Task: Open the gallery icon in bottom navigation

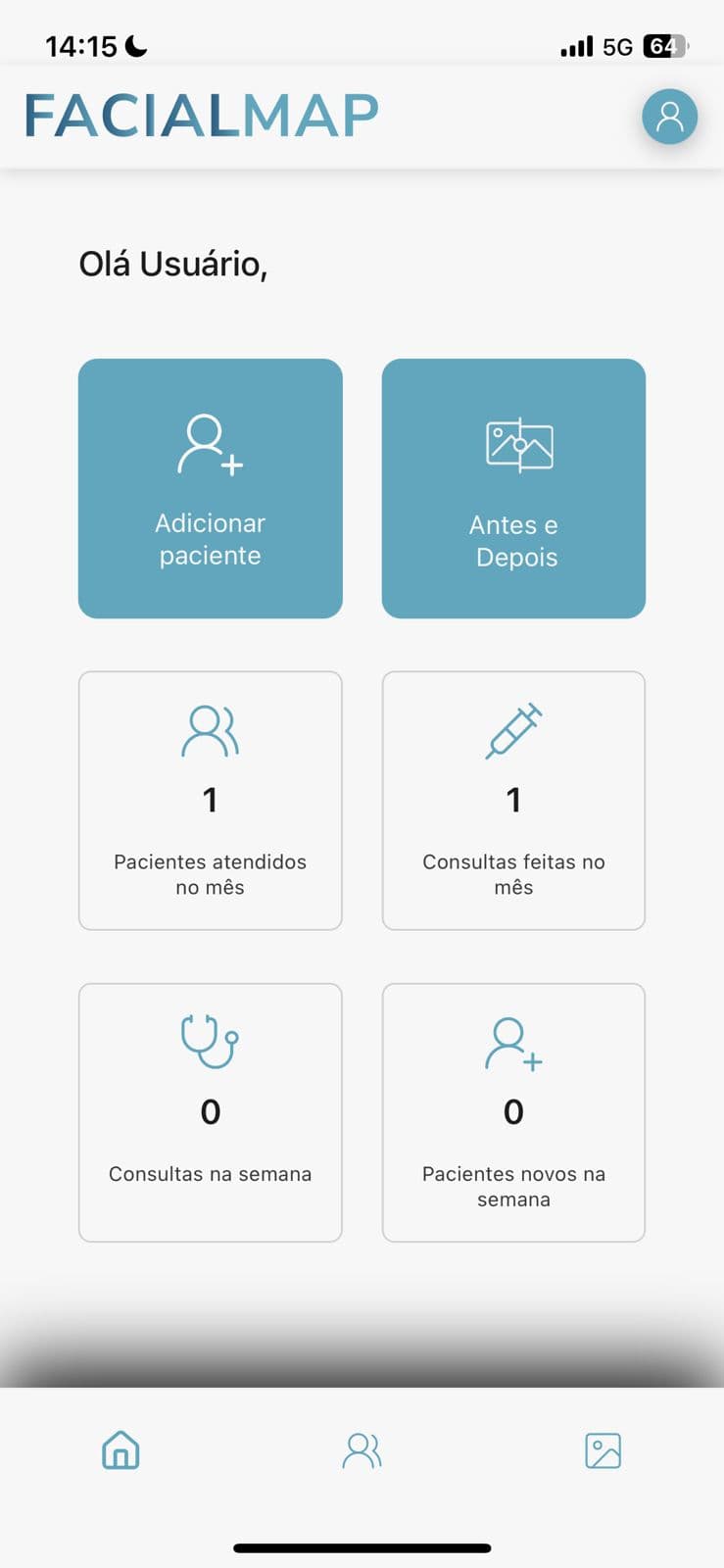Action: tap(603, 1449)
